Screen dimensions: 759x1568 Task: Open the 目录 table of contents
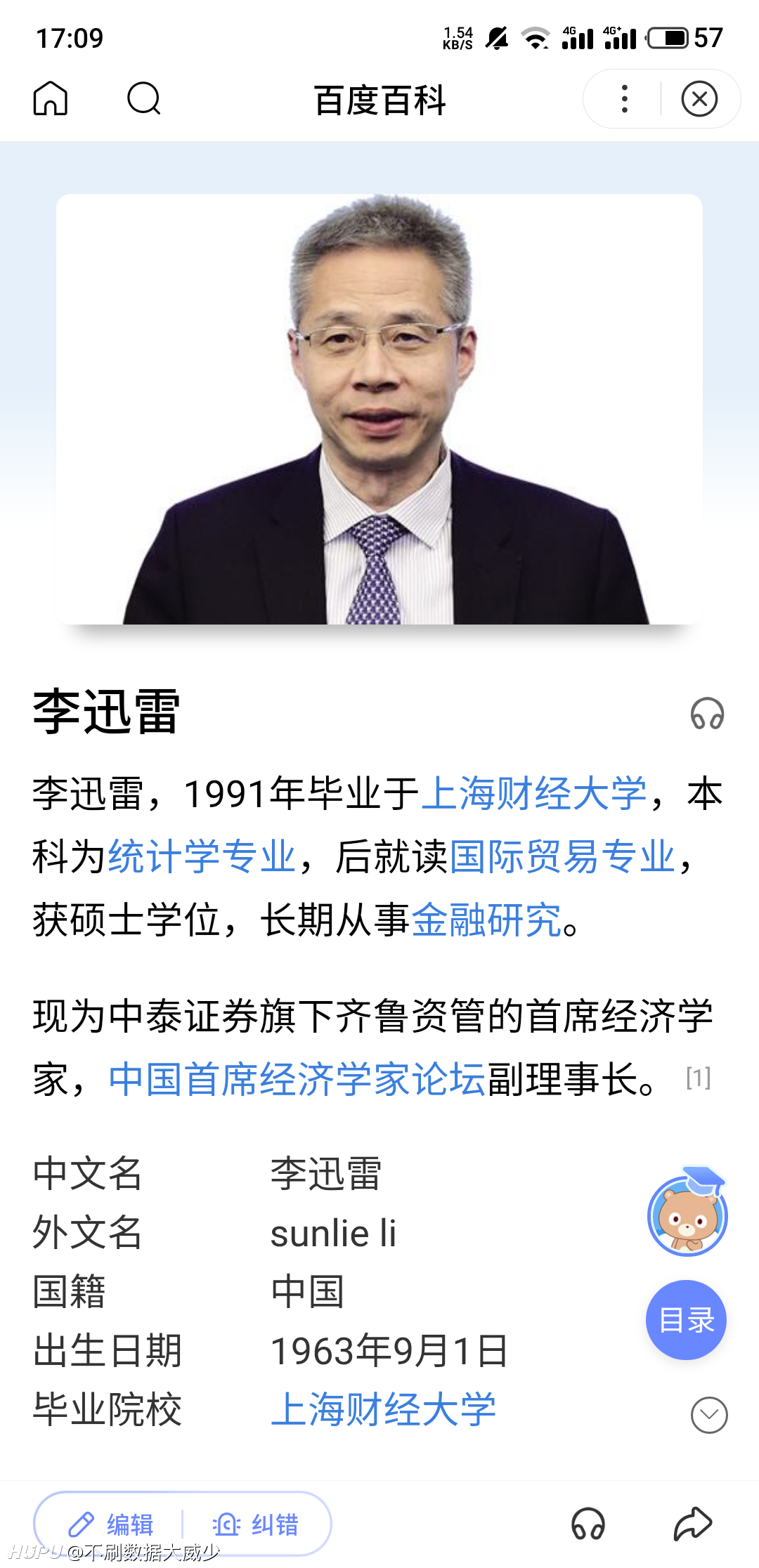(686, 1320)
